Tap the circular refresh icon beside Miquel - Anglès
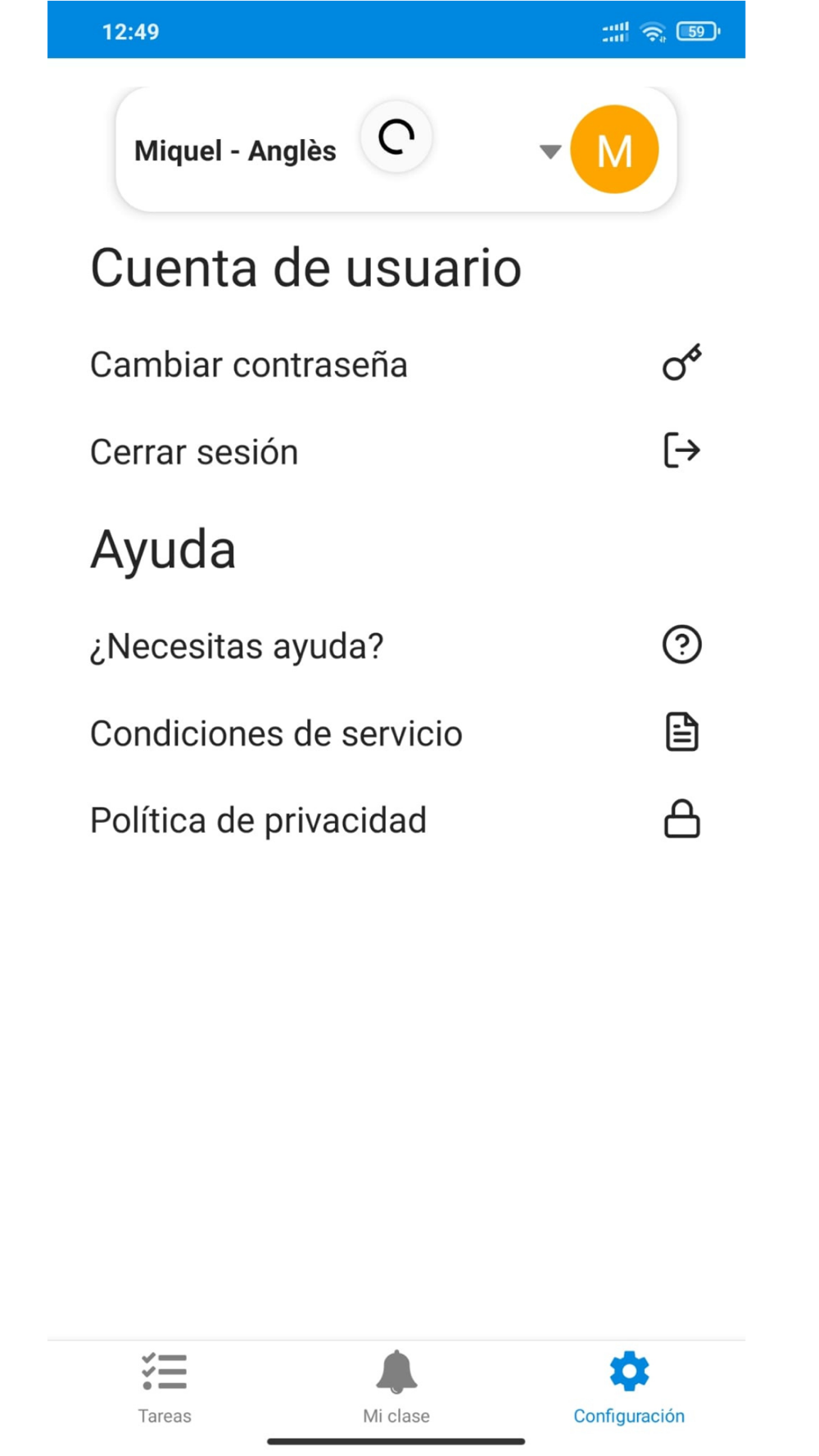 pyautogui.click(x=396, y=137)
